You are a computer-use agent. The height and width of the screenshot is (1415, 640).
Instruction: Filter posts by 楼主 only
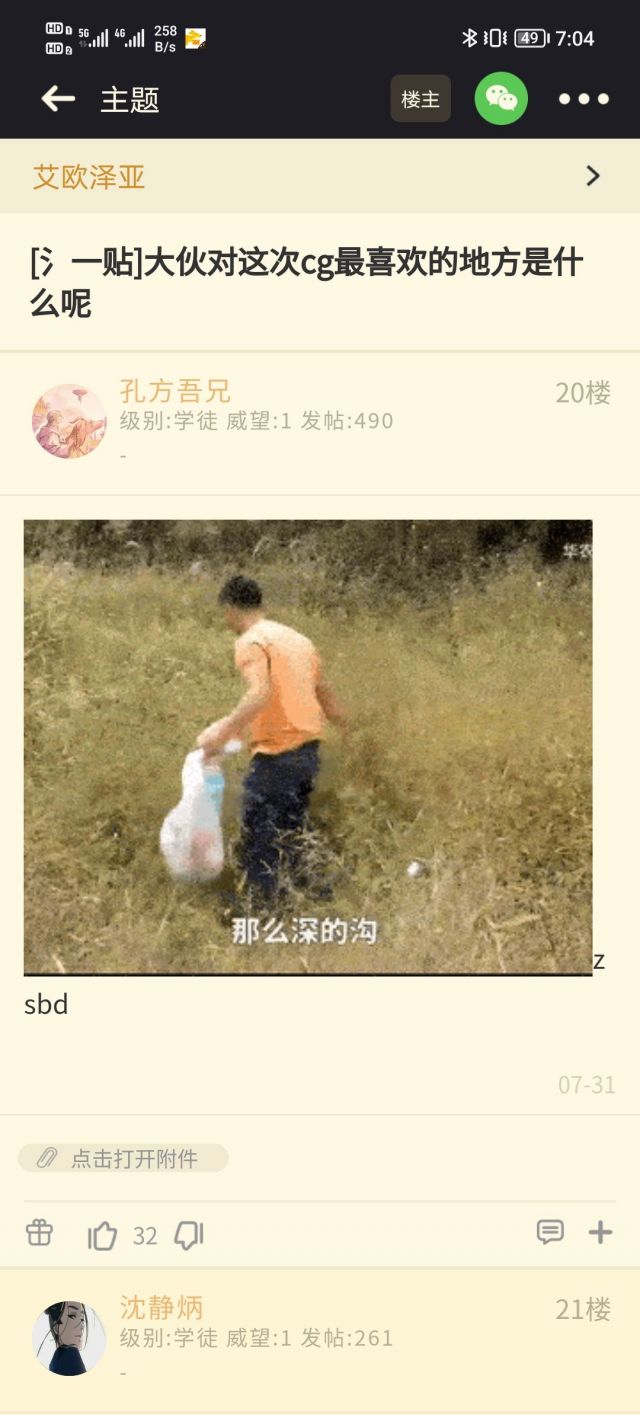(x=420, y=99)
